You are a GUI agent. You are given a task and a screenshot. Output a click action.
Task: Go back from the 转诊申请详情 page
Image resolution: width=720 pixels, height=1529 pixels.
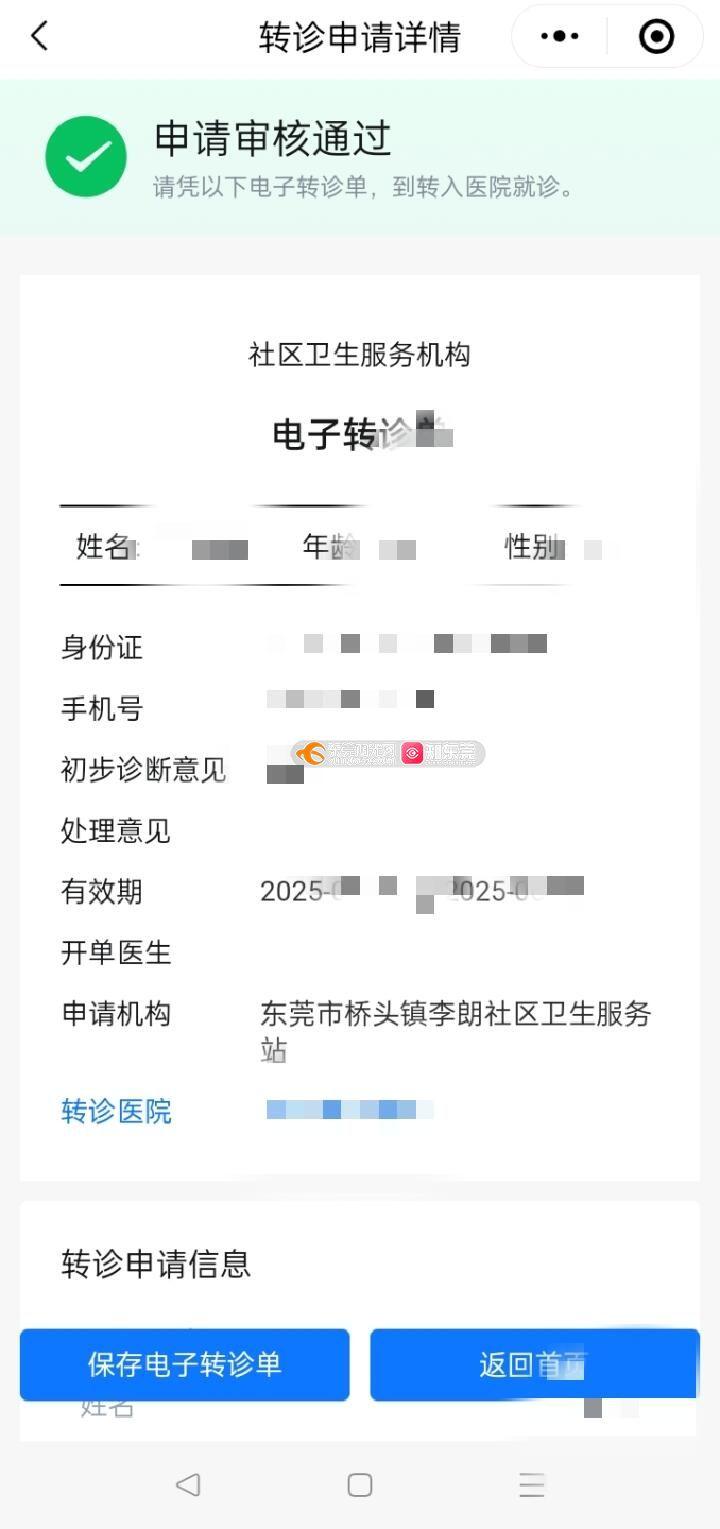click(40, 37)
